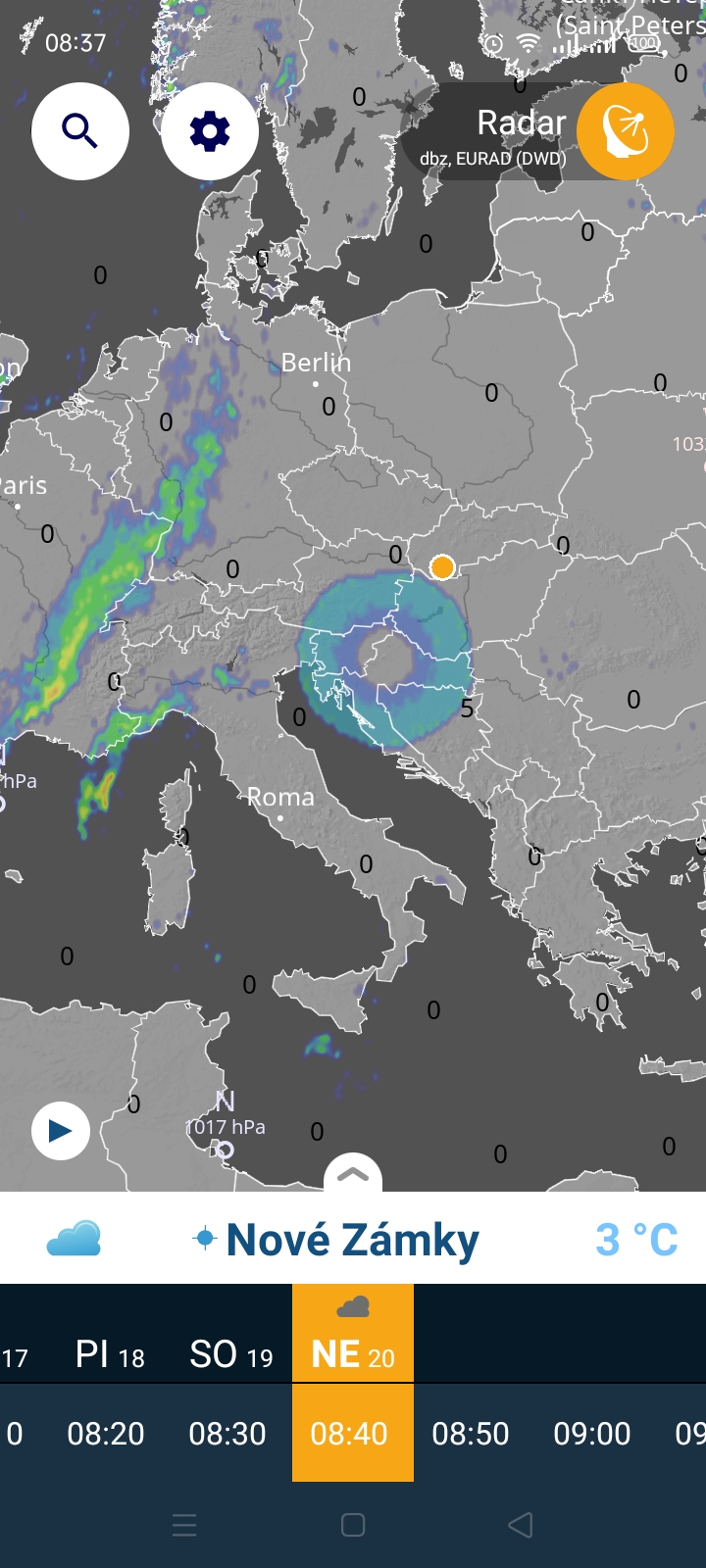The image size is (706, 1568).
Task: Go to the home screen
Action: [x=353, y=1525]
